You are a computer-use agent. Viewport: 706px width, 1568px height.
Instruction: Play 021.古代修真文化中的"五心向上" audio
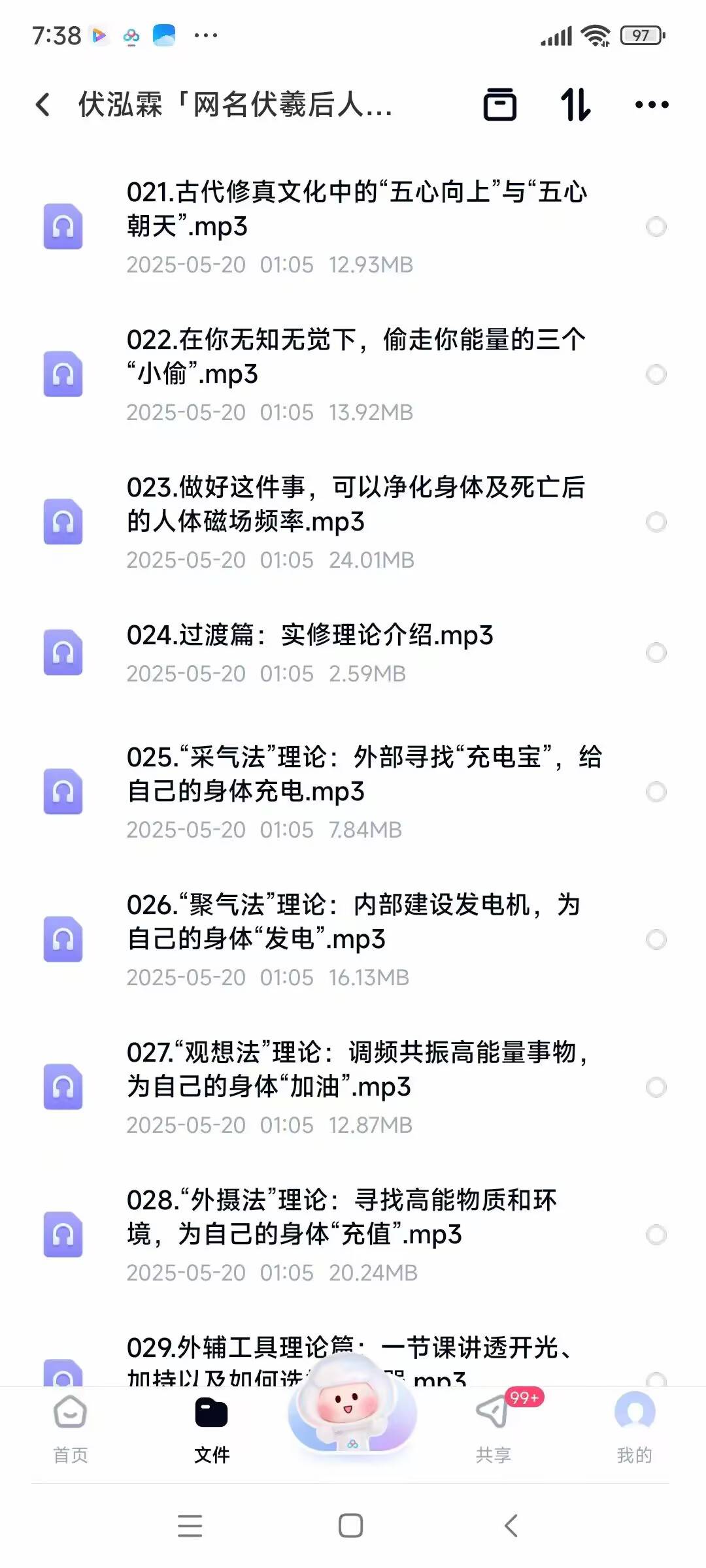pos(356,209)
